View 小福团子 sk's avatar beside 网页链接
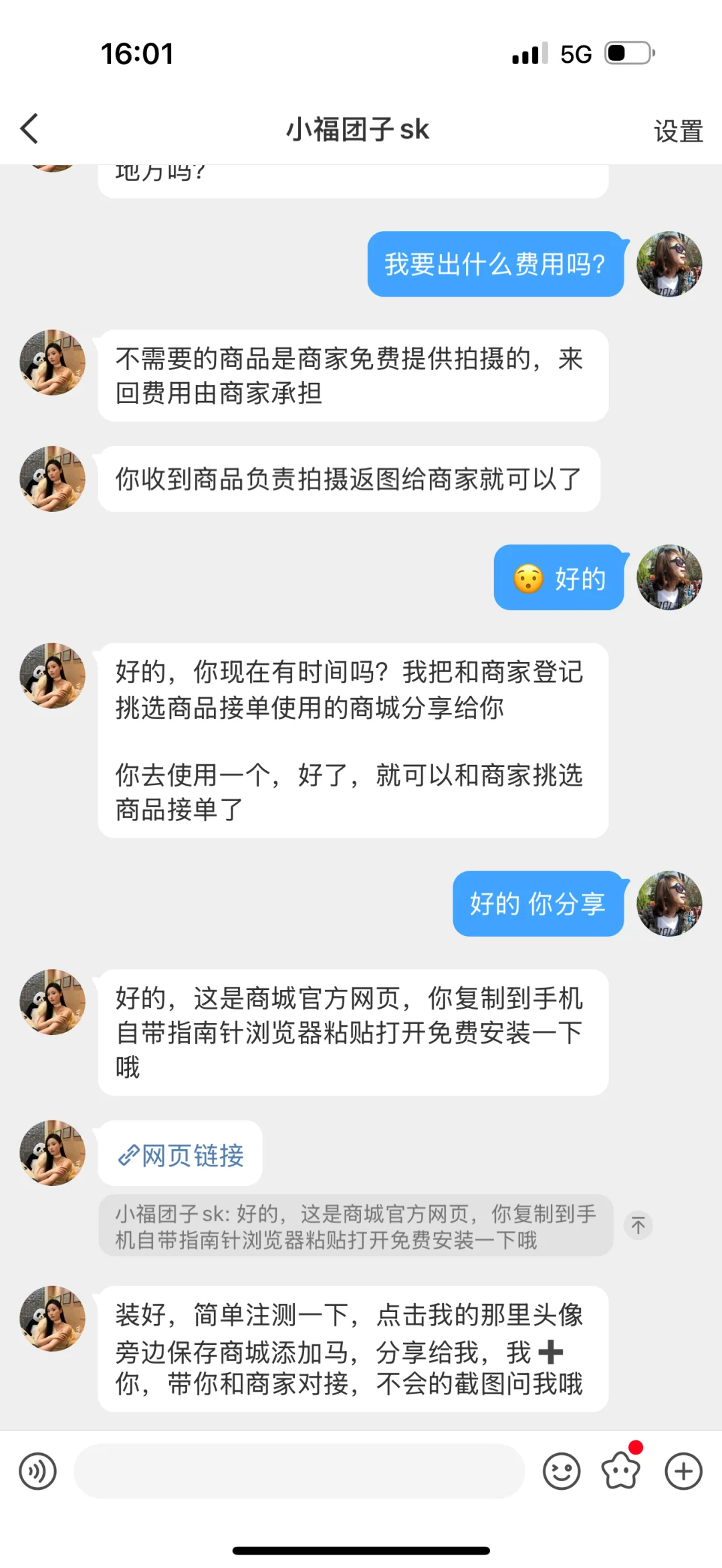The height and width of the screenshot is (1568, 722). tap(53, 1153)
